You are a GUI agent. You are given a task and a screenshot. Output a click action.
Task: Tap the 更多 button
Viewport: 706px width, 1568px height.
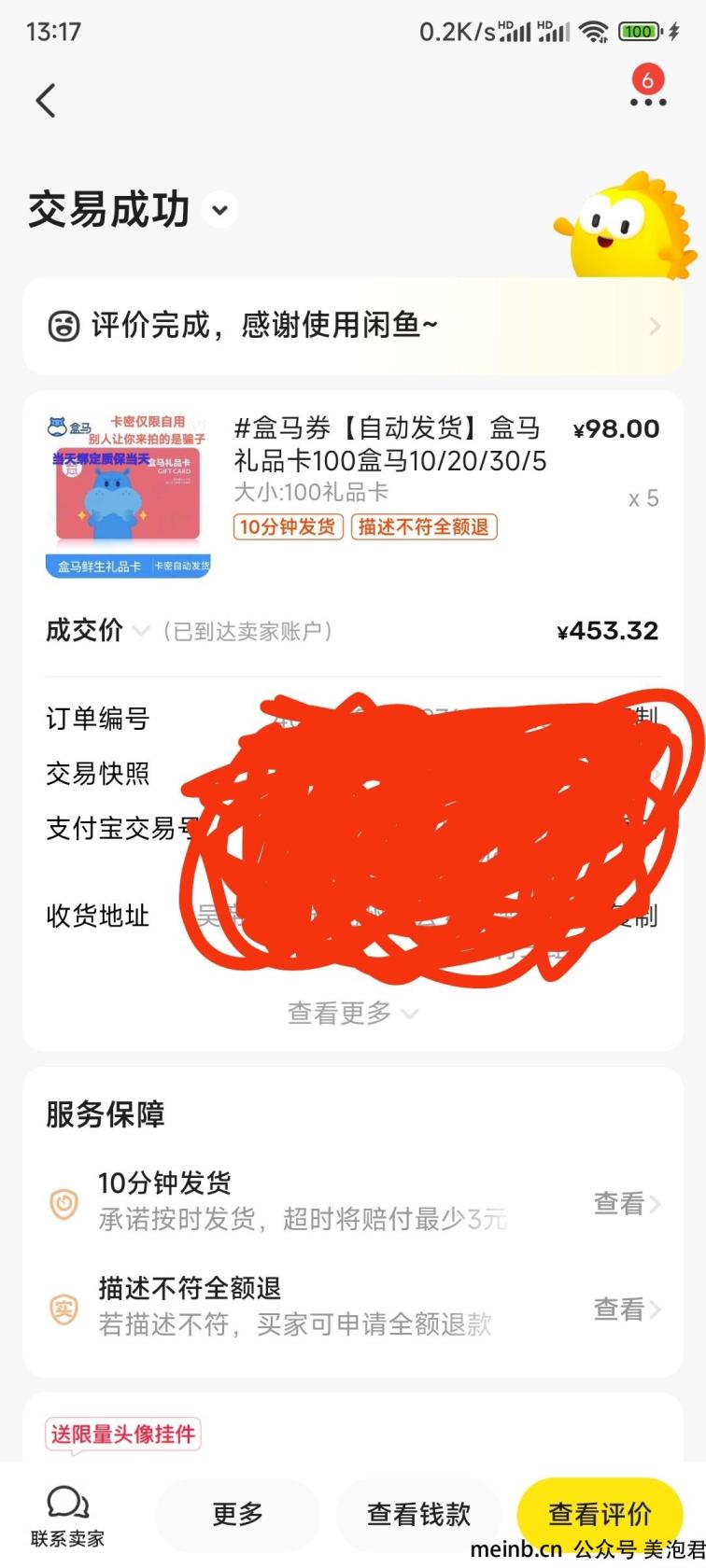pyautogui.click(x=237, y=1514)
